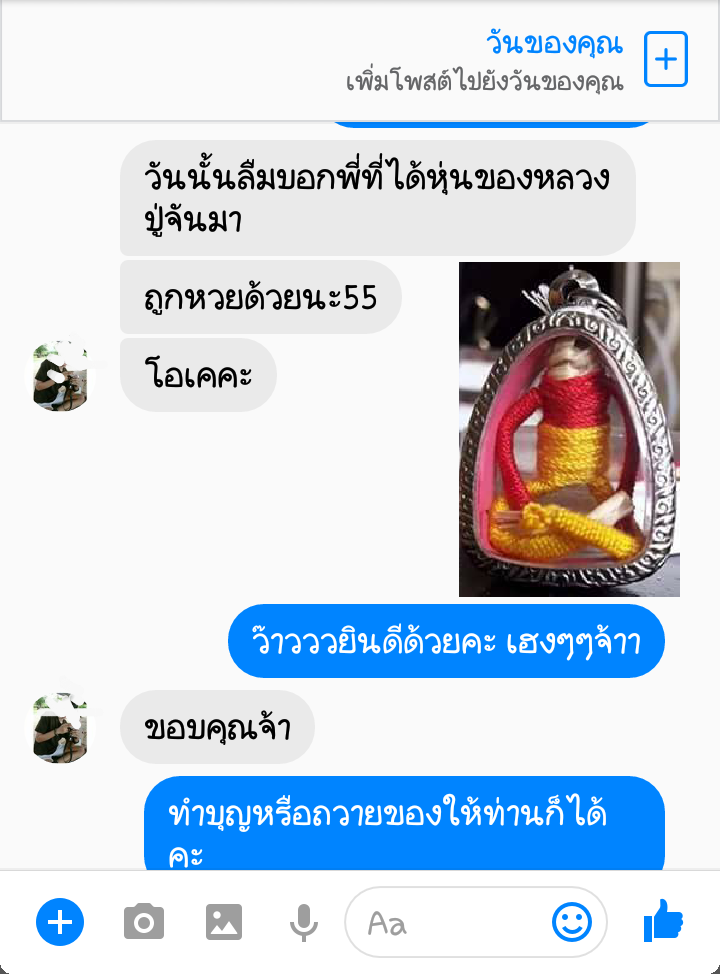Image resolution: width=720 pixels, height=974 pixels.
Task: Add a post to your Day with the plus
Action: (x=666, y=60)
